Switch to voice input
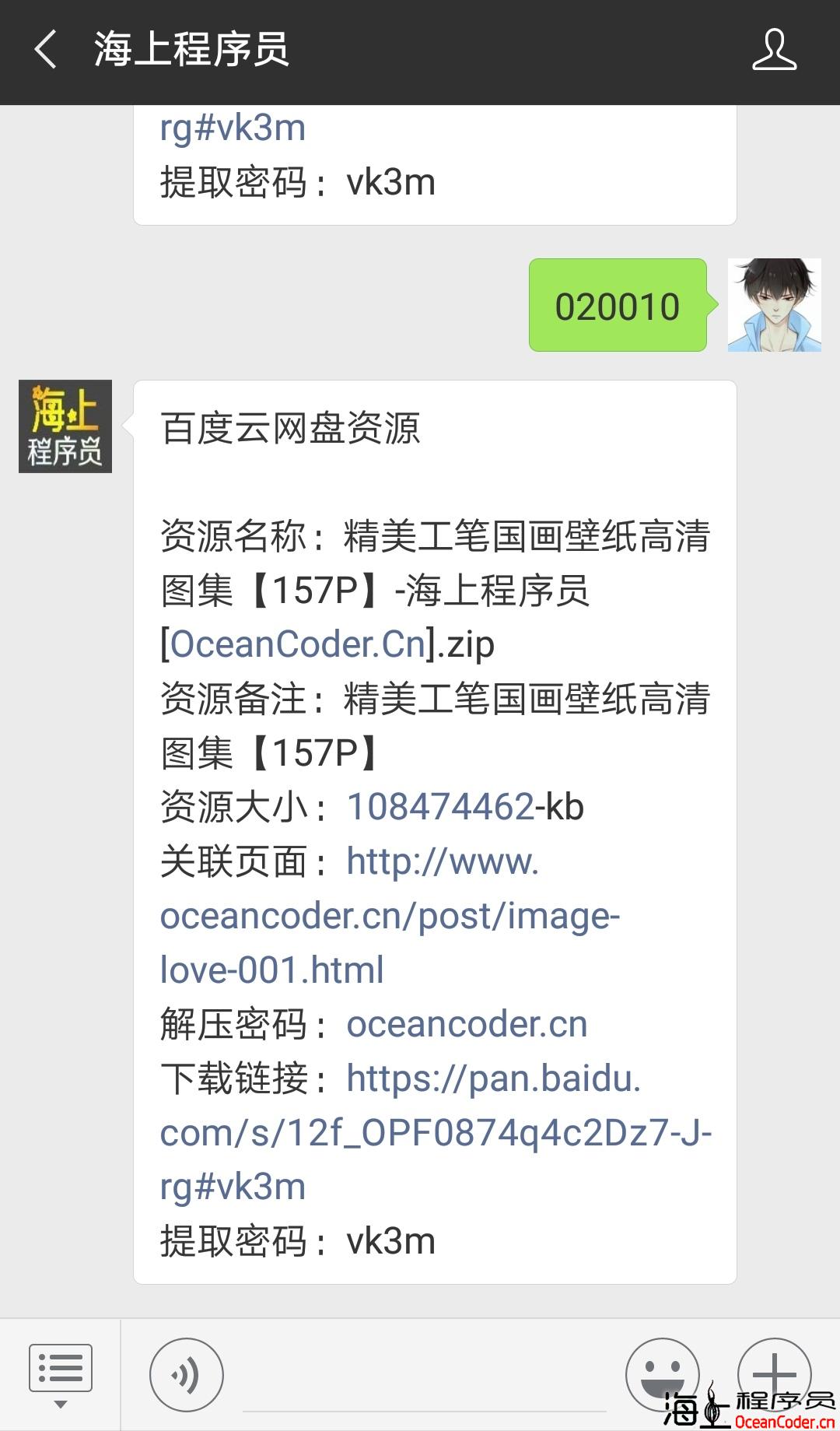 point(186,1375)
